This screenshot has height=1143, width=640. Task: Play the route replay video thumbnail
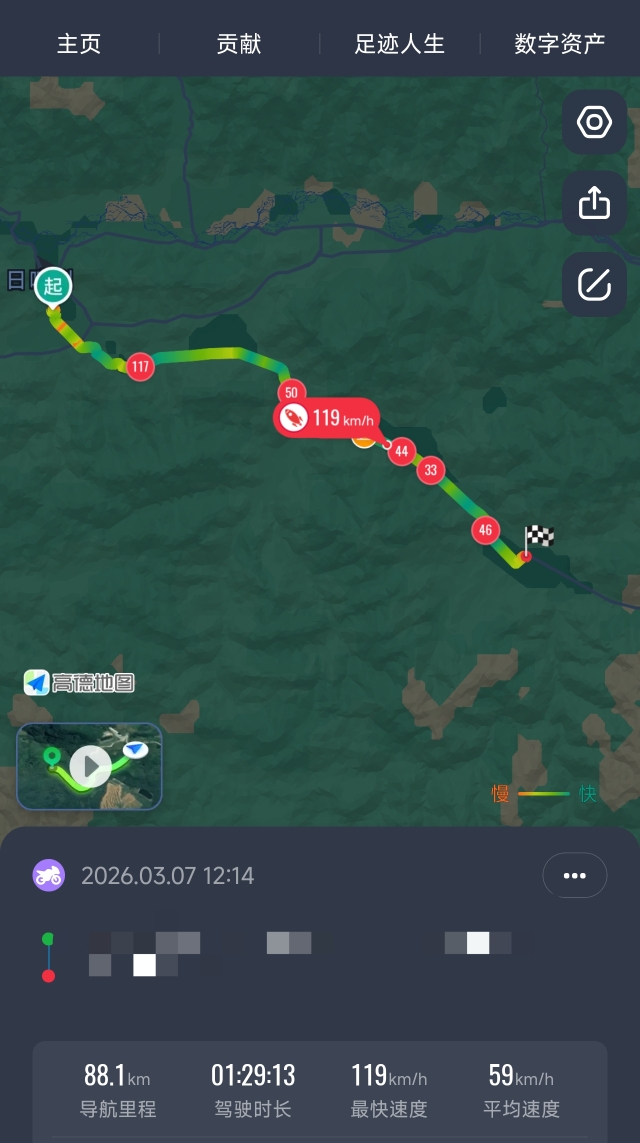[x=90, y=766]
